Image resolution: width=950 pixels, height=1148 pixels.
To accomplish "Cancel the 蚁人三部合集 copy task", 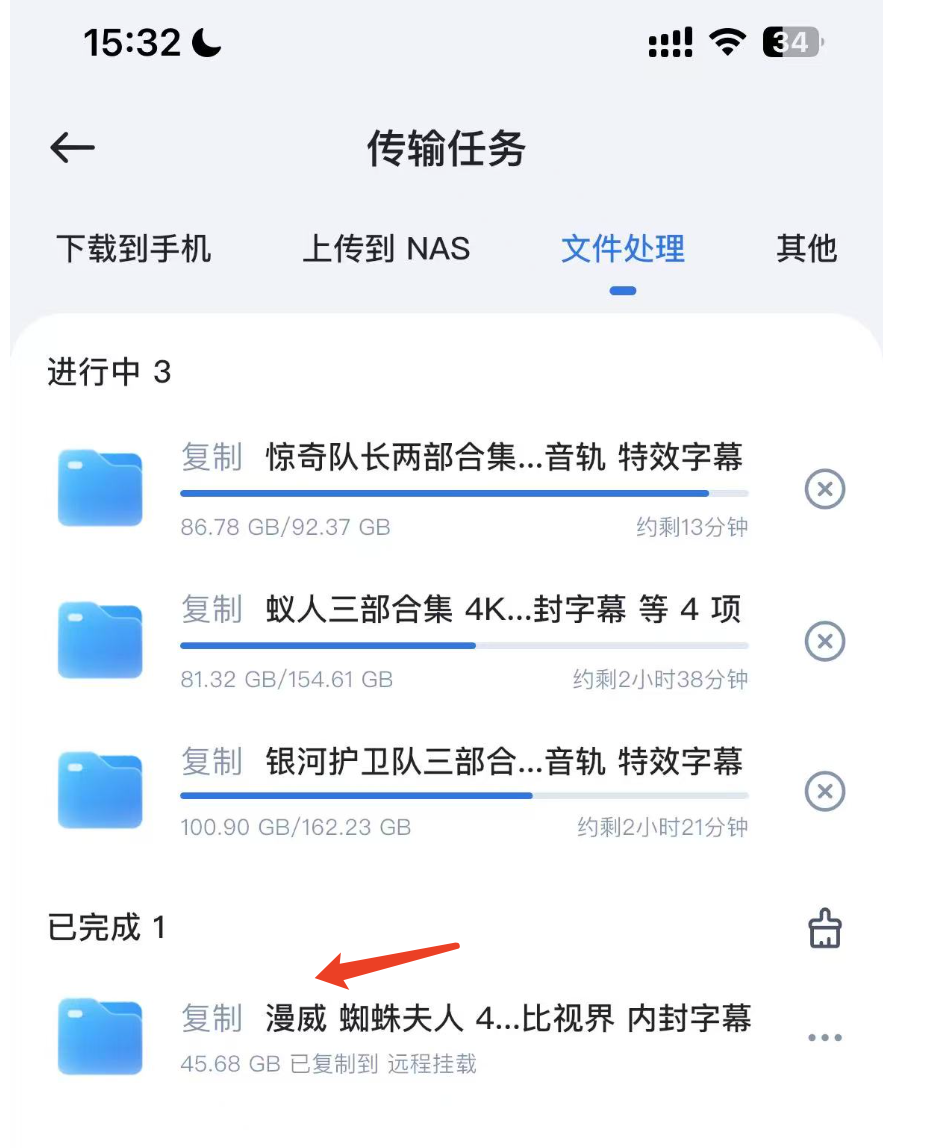I will [824, 641].
